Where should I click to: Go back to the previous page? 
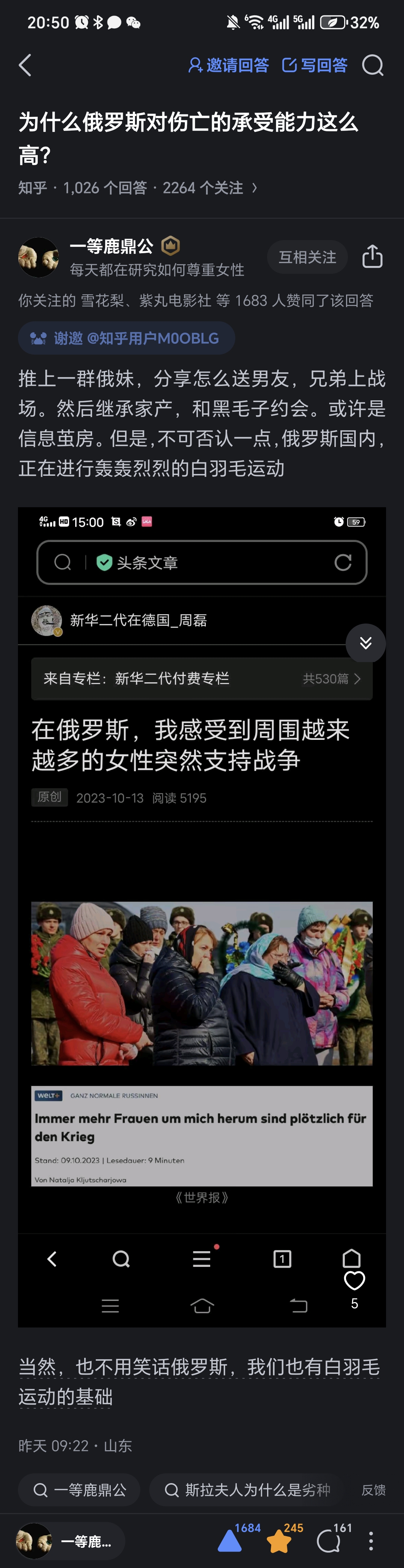coord(25,65)
